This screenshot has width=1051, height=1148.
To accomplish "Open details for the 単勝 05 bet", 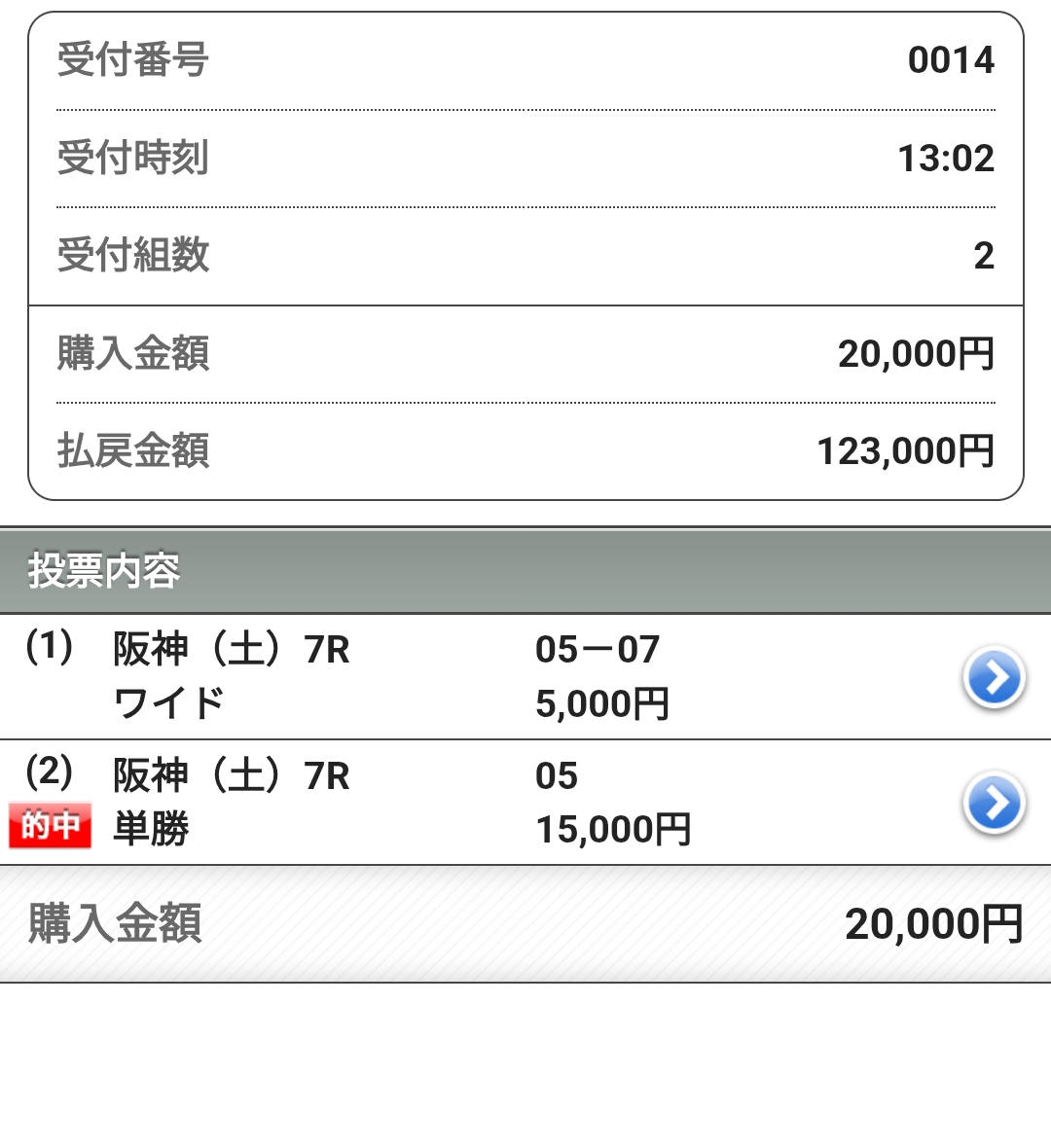I will coord(994,804).
